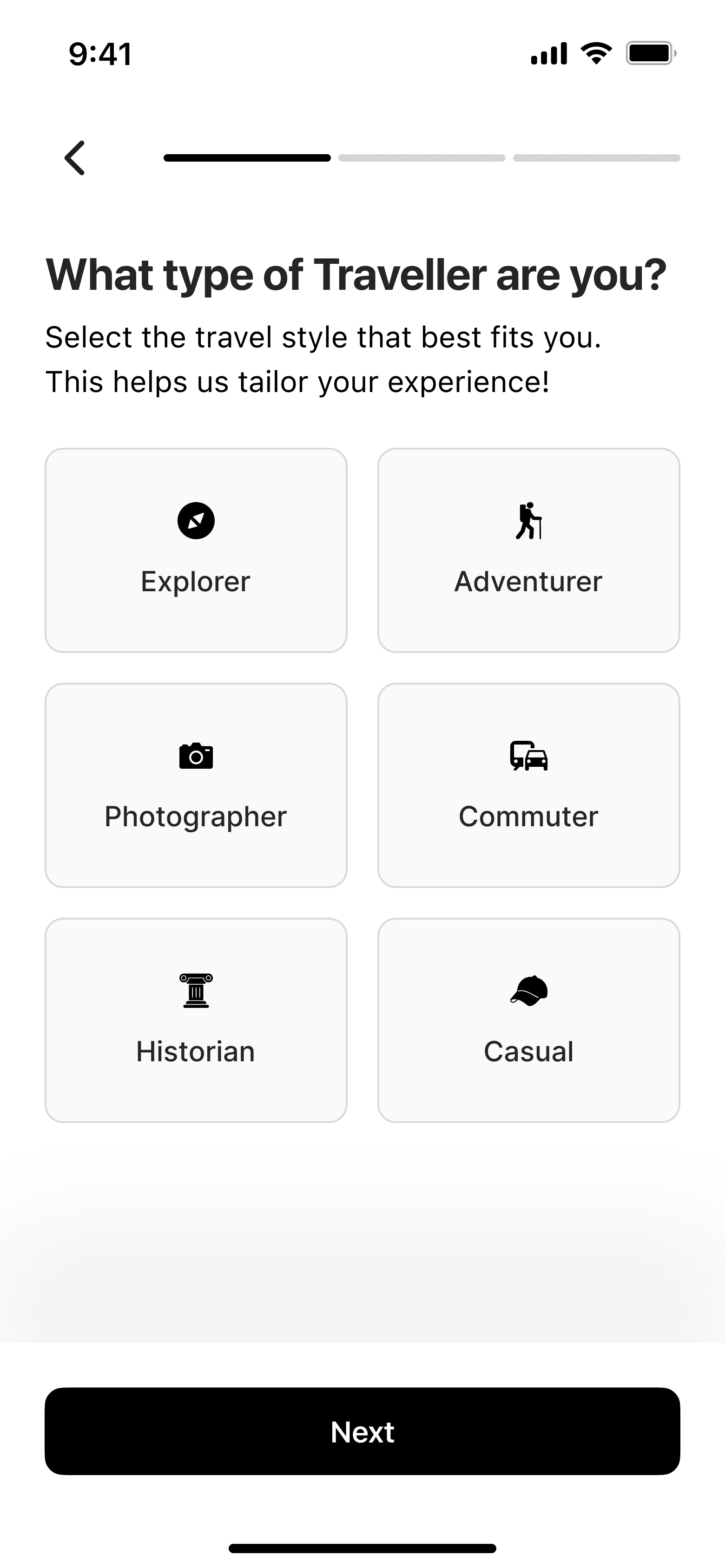
Task: Choose the Adventurer card
Action: [x=528, y=550]
